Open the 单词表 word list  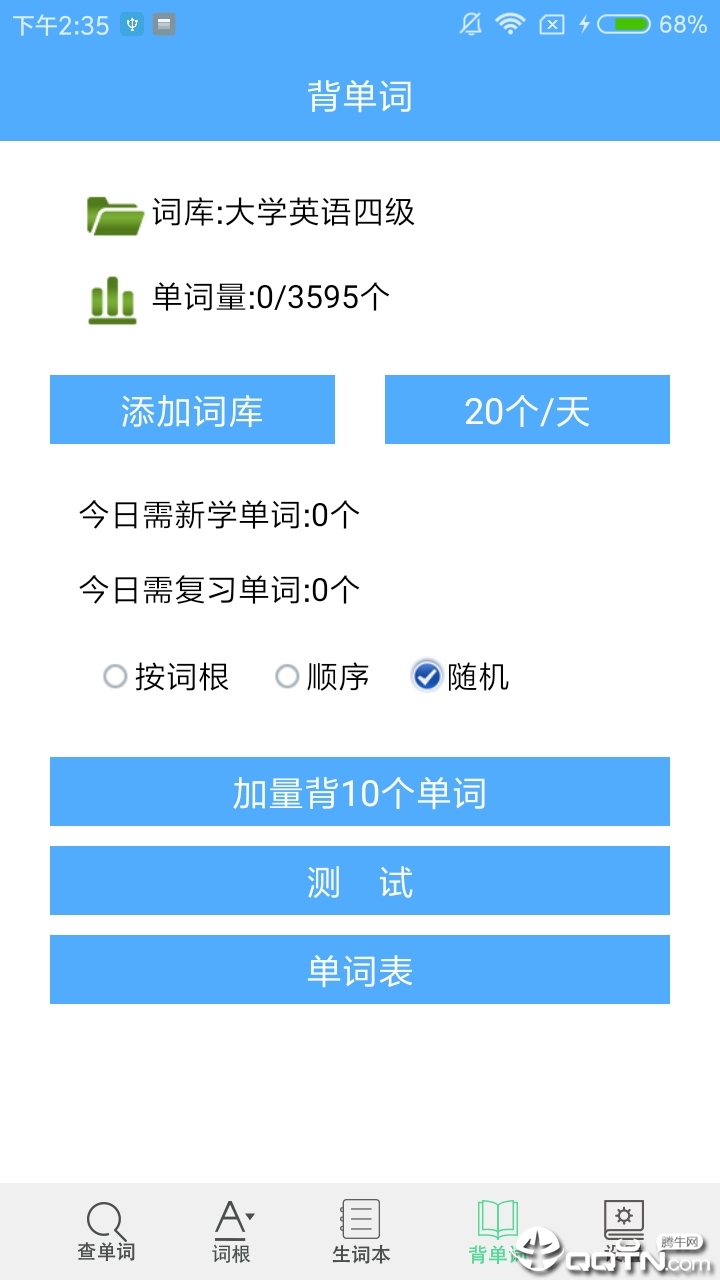[360, 969]
